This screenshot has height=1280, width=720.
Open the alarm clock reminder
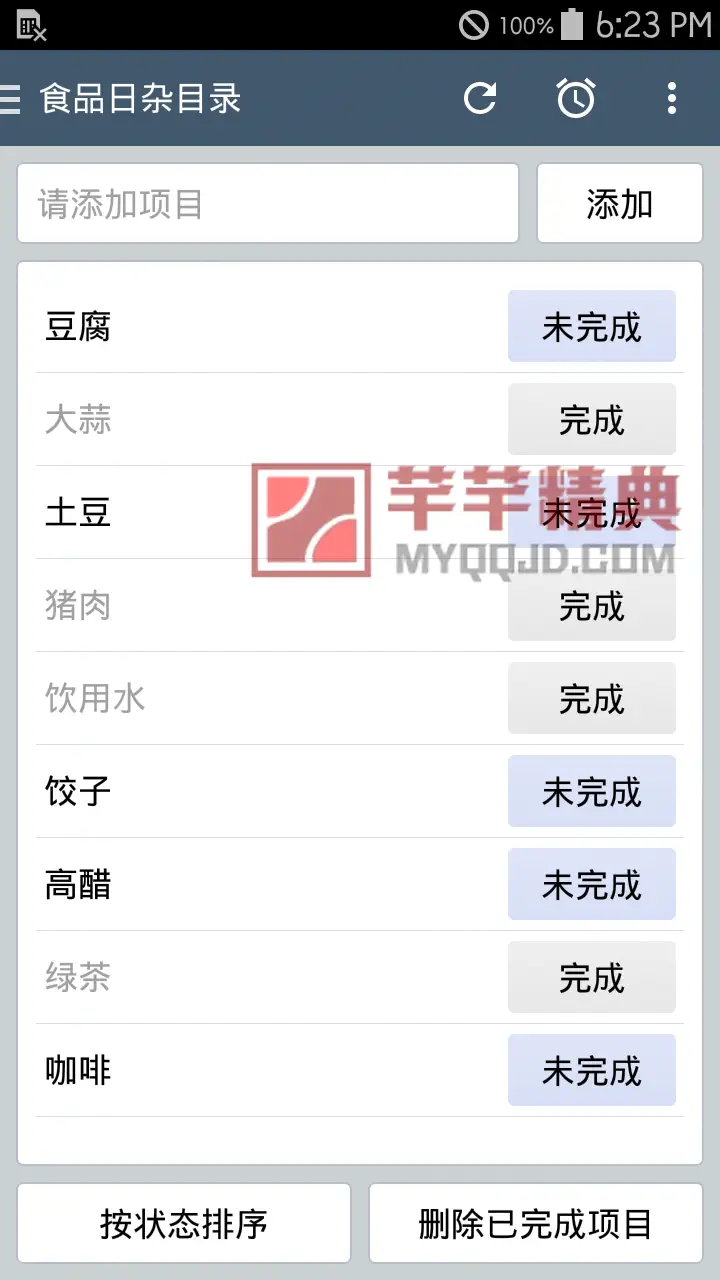click(x=576, y=98)
